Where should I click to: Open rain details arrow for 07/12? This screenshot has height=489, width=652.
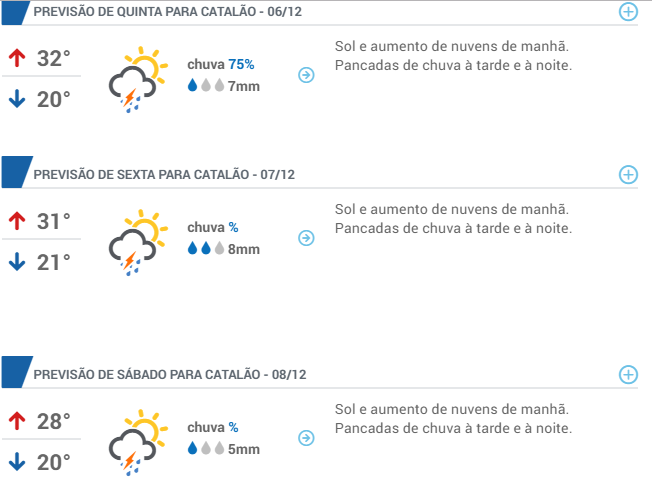[307, 238]
